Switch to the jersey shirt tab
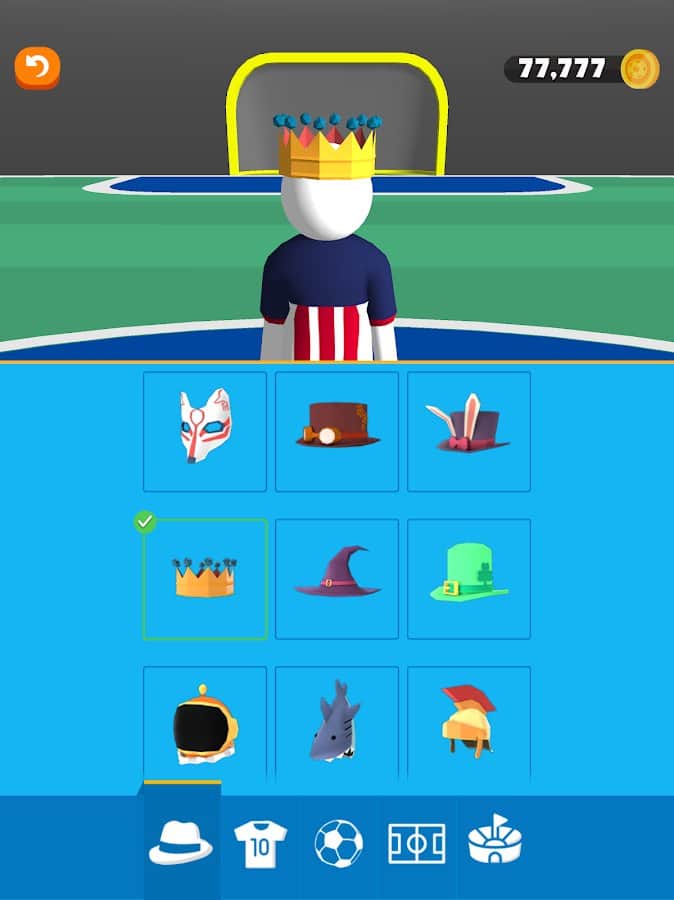Screen dimensions: 674x900 [x=260, y=843]
